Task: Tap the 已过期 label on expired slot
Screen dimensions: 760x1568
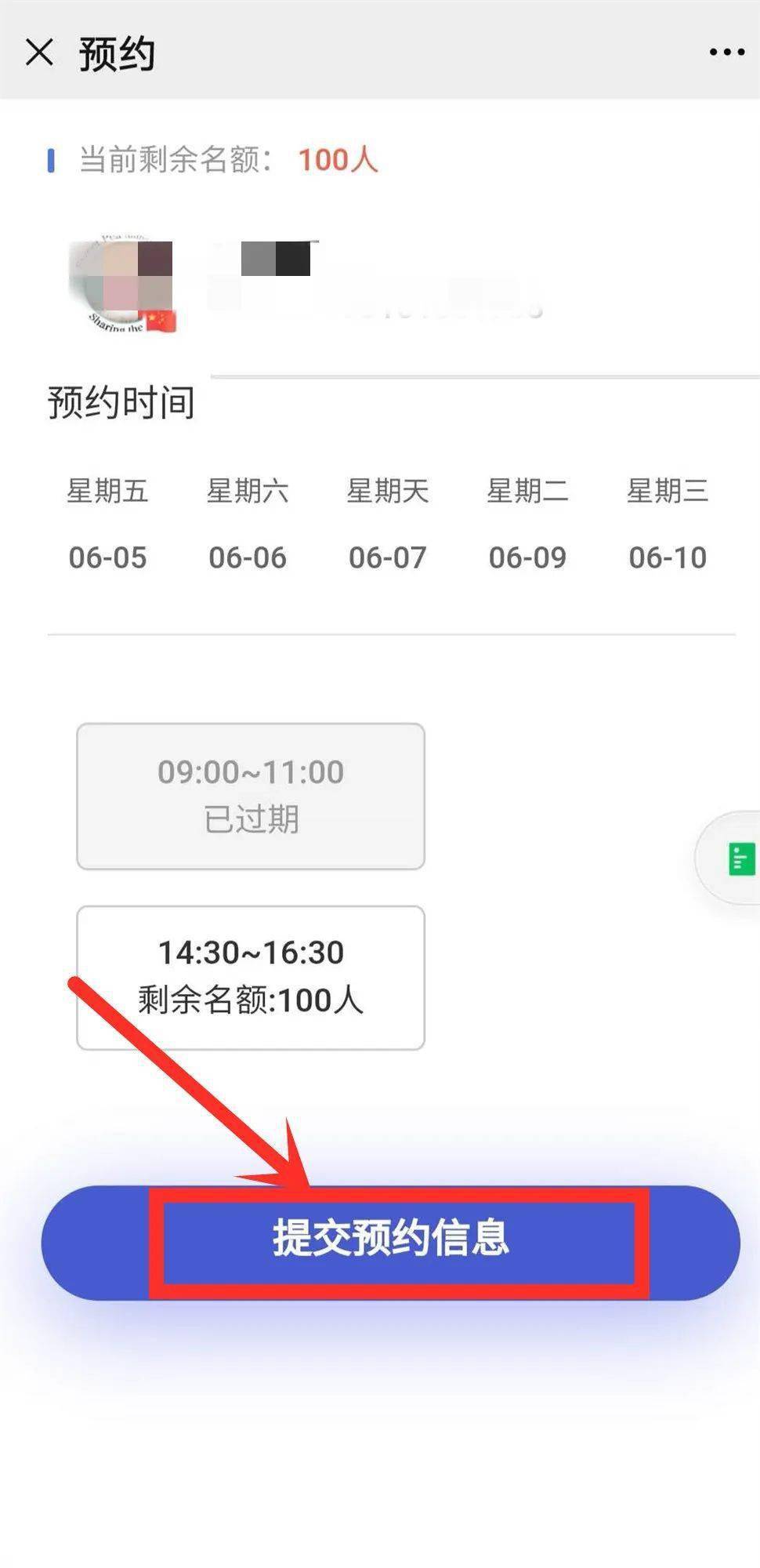Action: pyautogui.click(x=251, y=819)
